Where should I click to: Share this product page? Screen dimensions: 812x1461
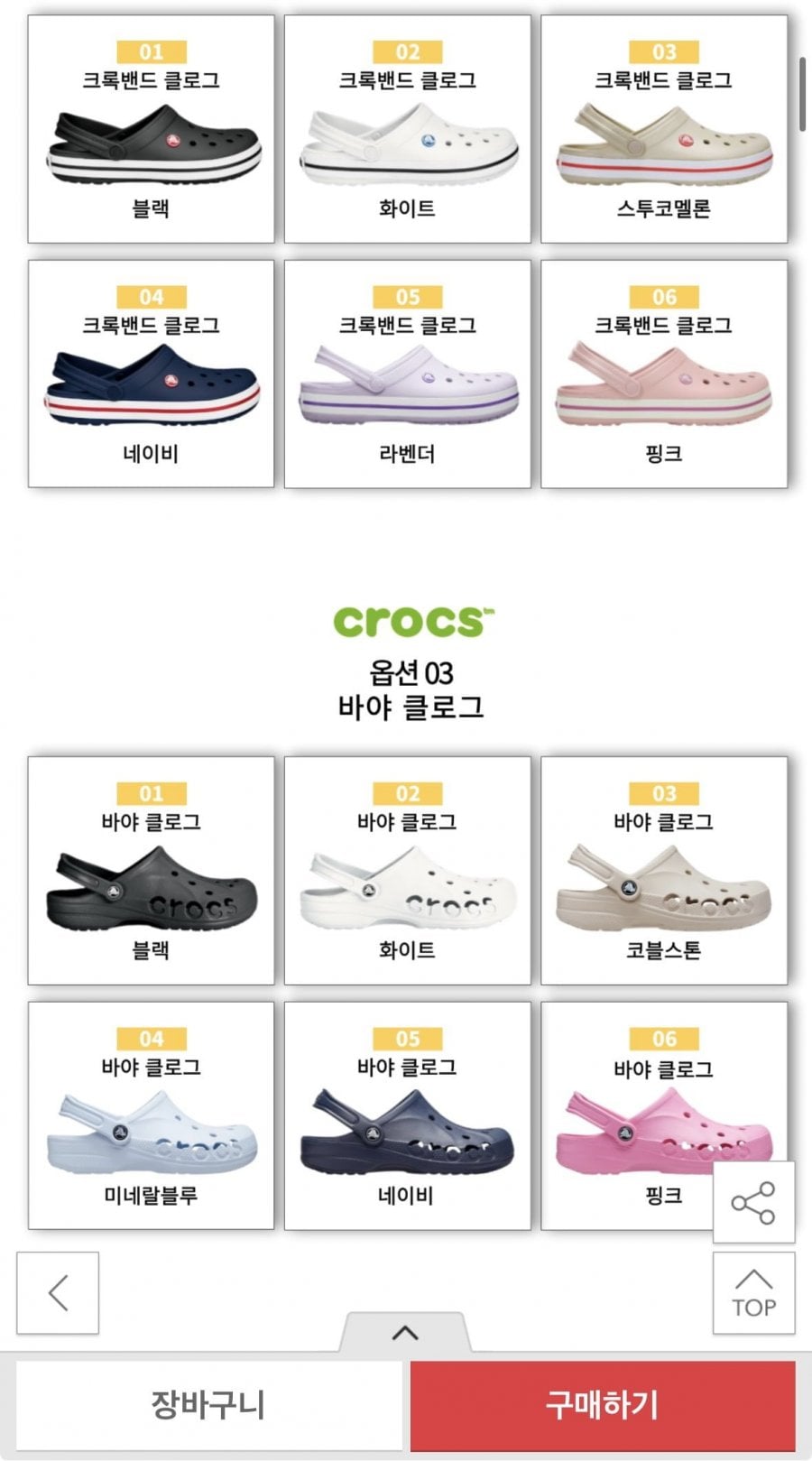(x=753, y=1202)
